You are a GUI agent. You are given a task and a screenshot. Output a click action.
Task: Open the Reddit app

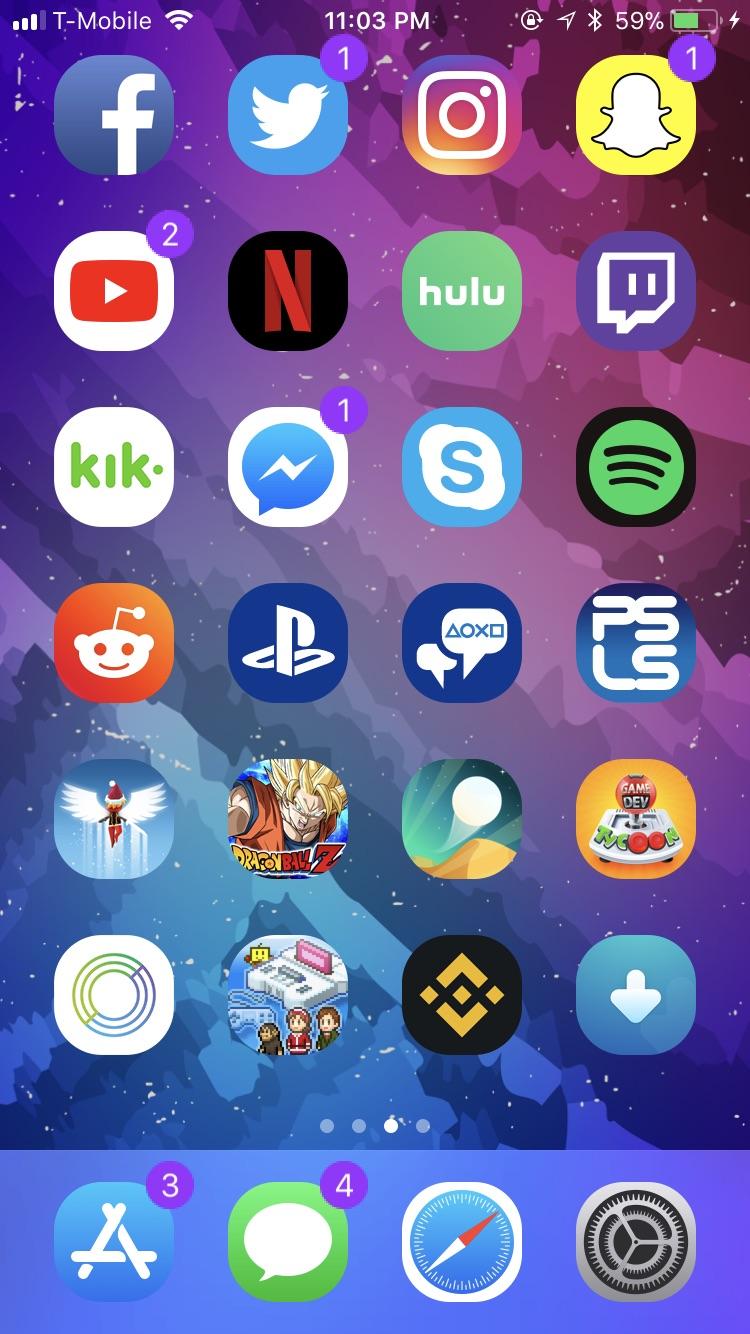point(113,643)
